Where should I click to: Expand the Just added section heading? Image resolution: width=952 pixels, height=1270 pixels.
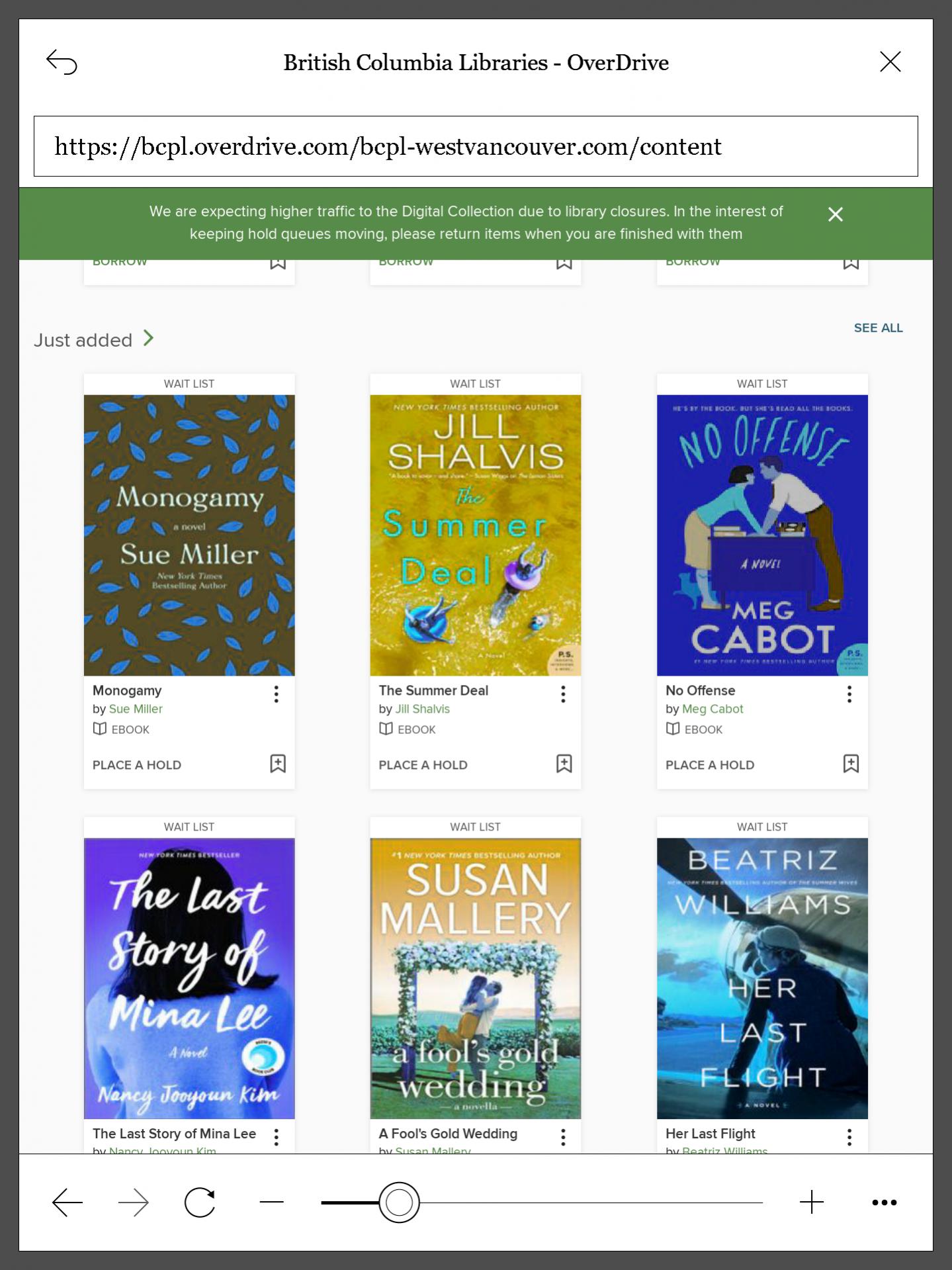point(93,340)
